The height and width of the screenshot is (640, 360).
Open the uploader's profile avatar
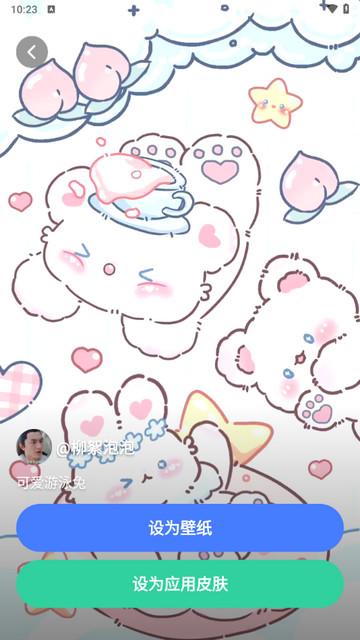34,447
